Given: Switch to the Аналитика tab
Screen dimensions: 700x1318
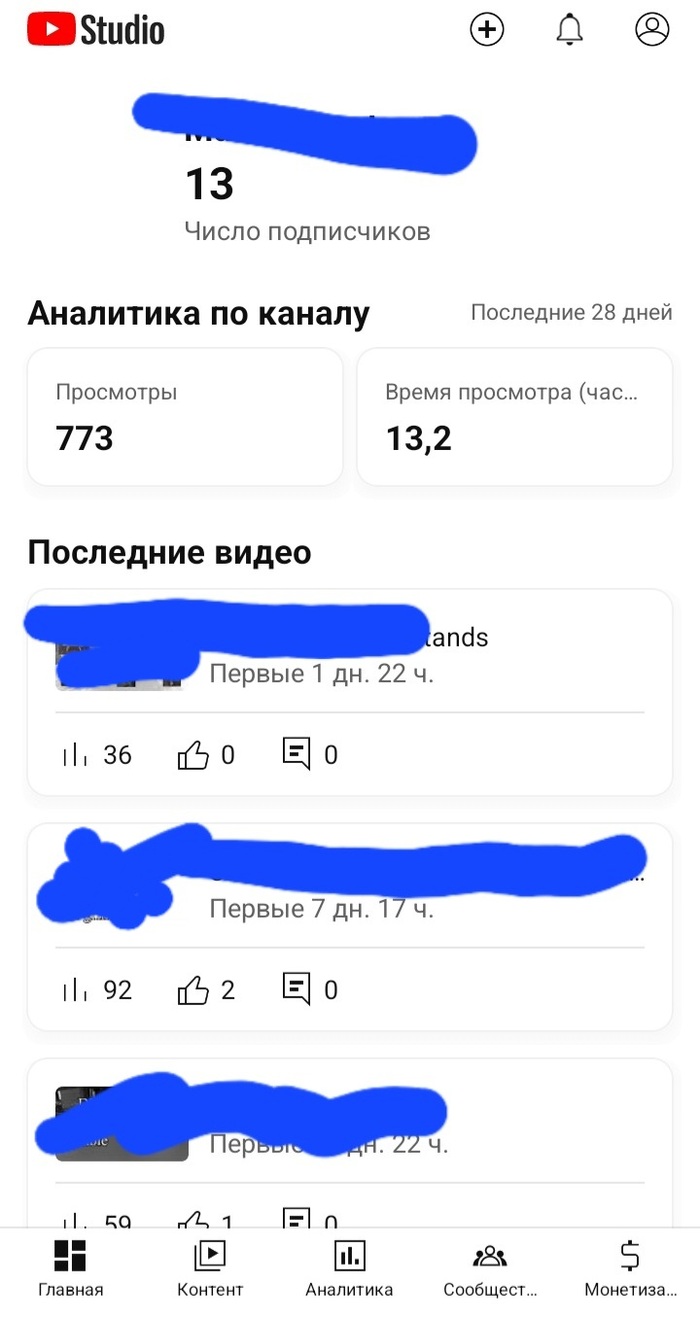Looking at the screenshot, I should pos(349,1268).
